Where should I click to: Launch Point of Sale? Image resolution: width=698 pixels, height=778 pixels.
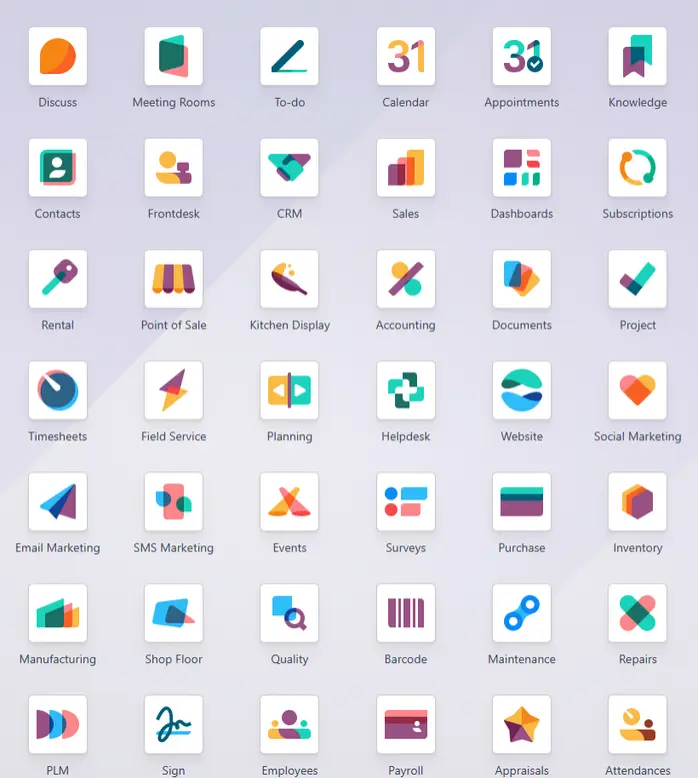pyautogui.click(x=174, y=279)
